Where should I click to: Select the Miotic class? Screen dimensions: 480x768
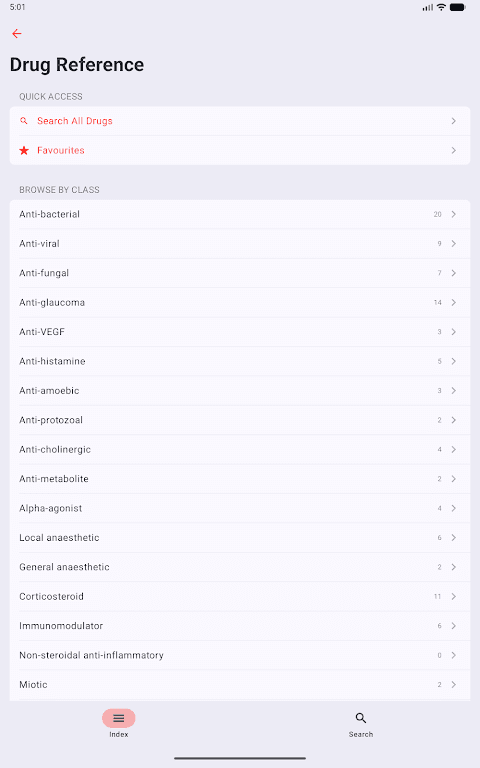pos(240,684)
